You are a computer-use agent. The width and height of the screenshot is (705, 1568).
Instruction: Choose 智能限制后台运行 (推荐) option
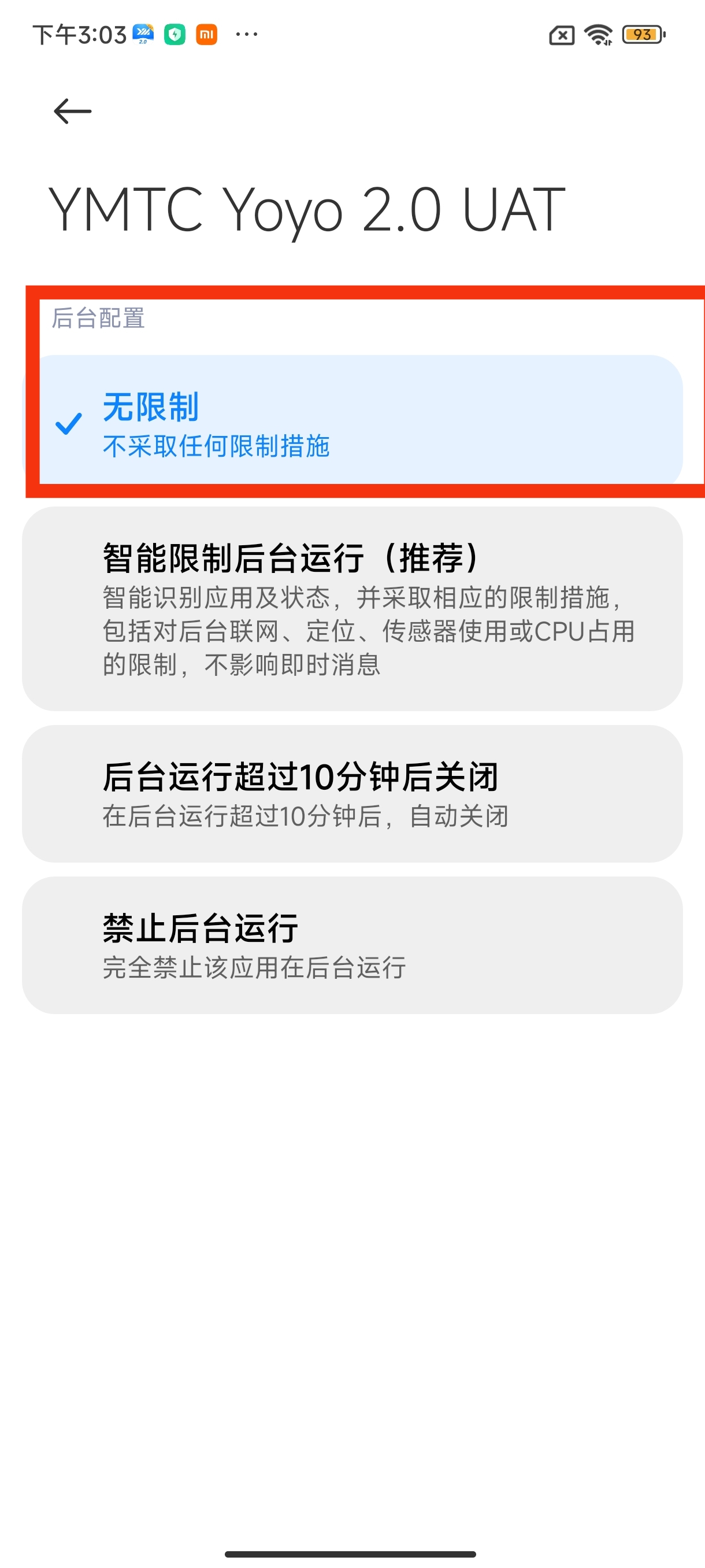tap(351, 609)
